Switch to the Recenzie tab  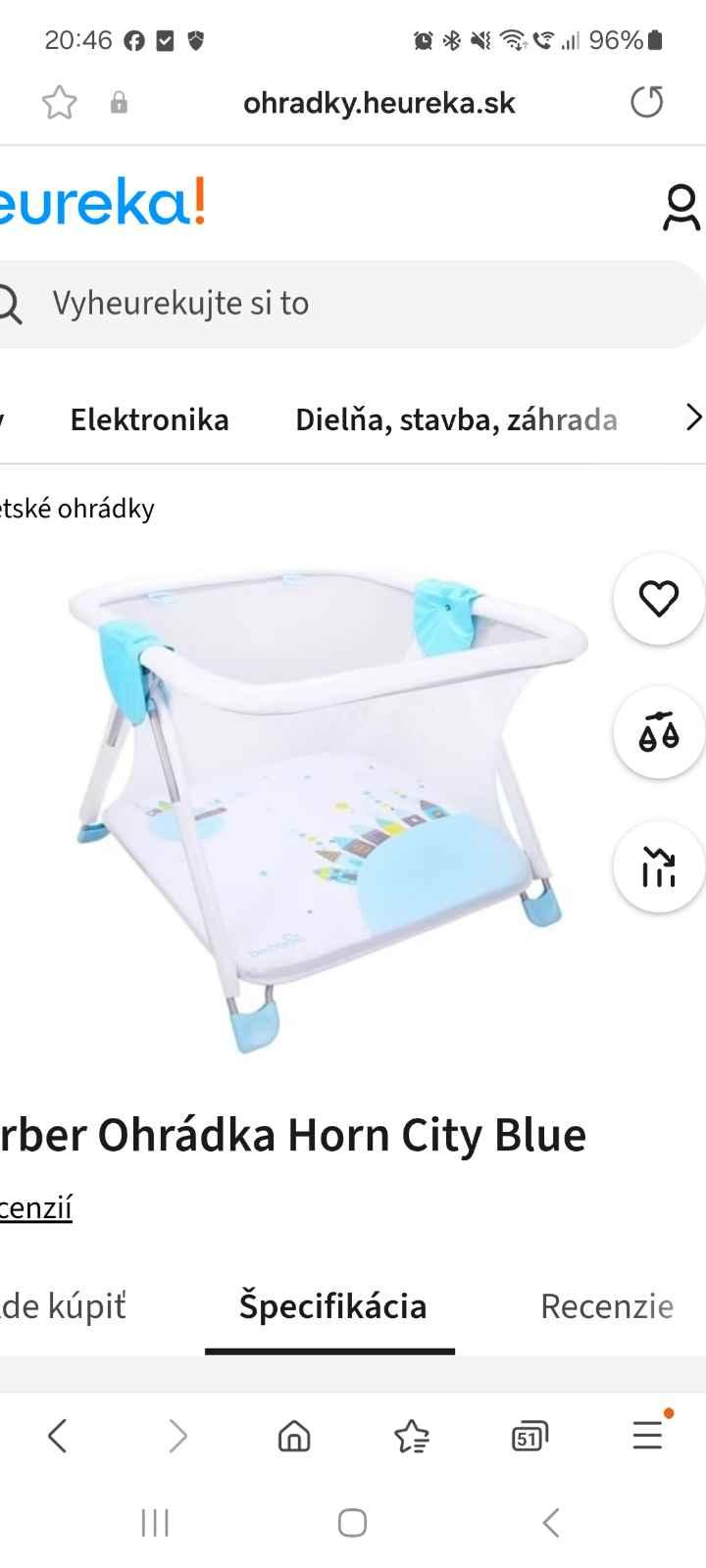[606, 1306]
